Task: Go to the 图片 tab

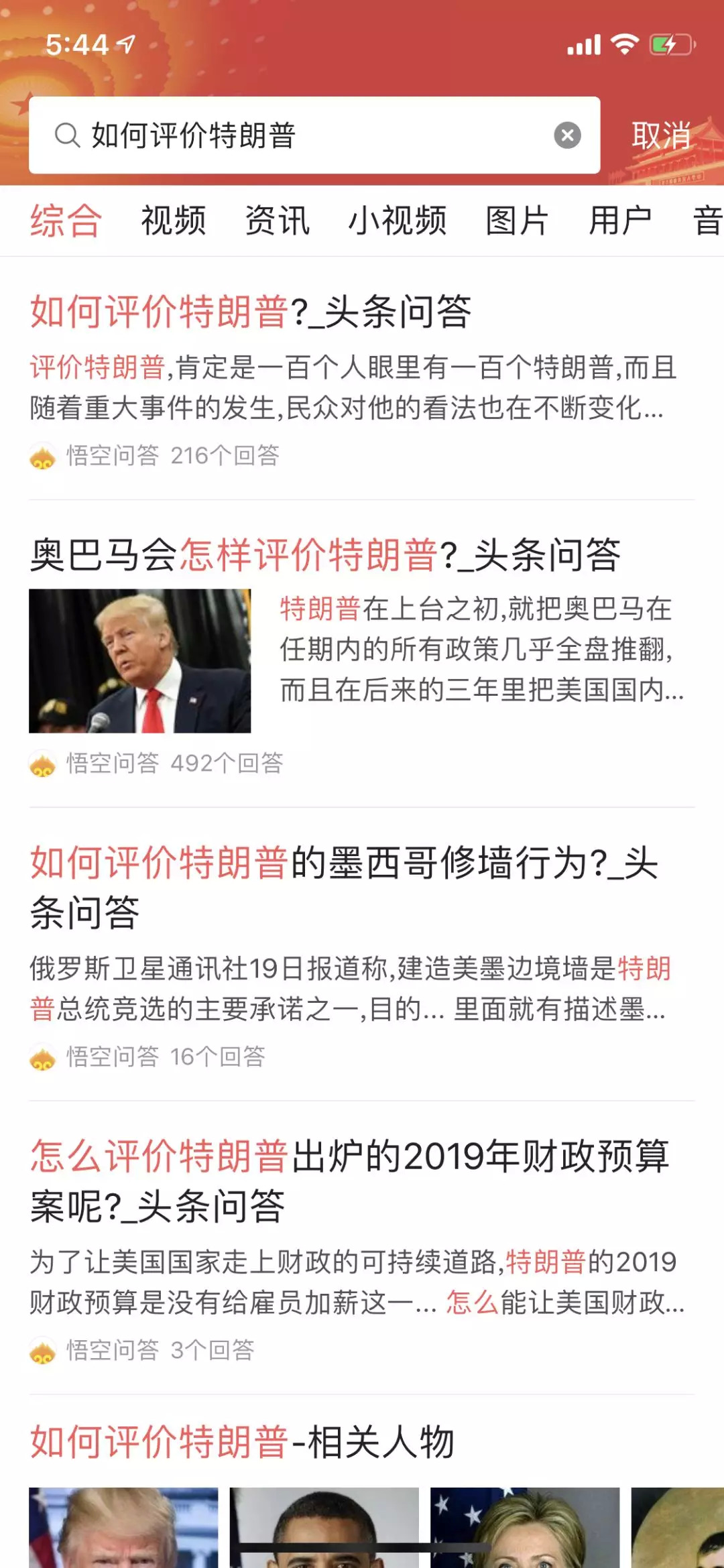Action: [517, 221]
